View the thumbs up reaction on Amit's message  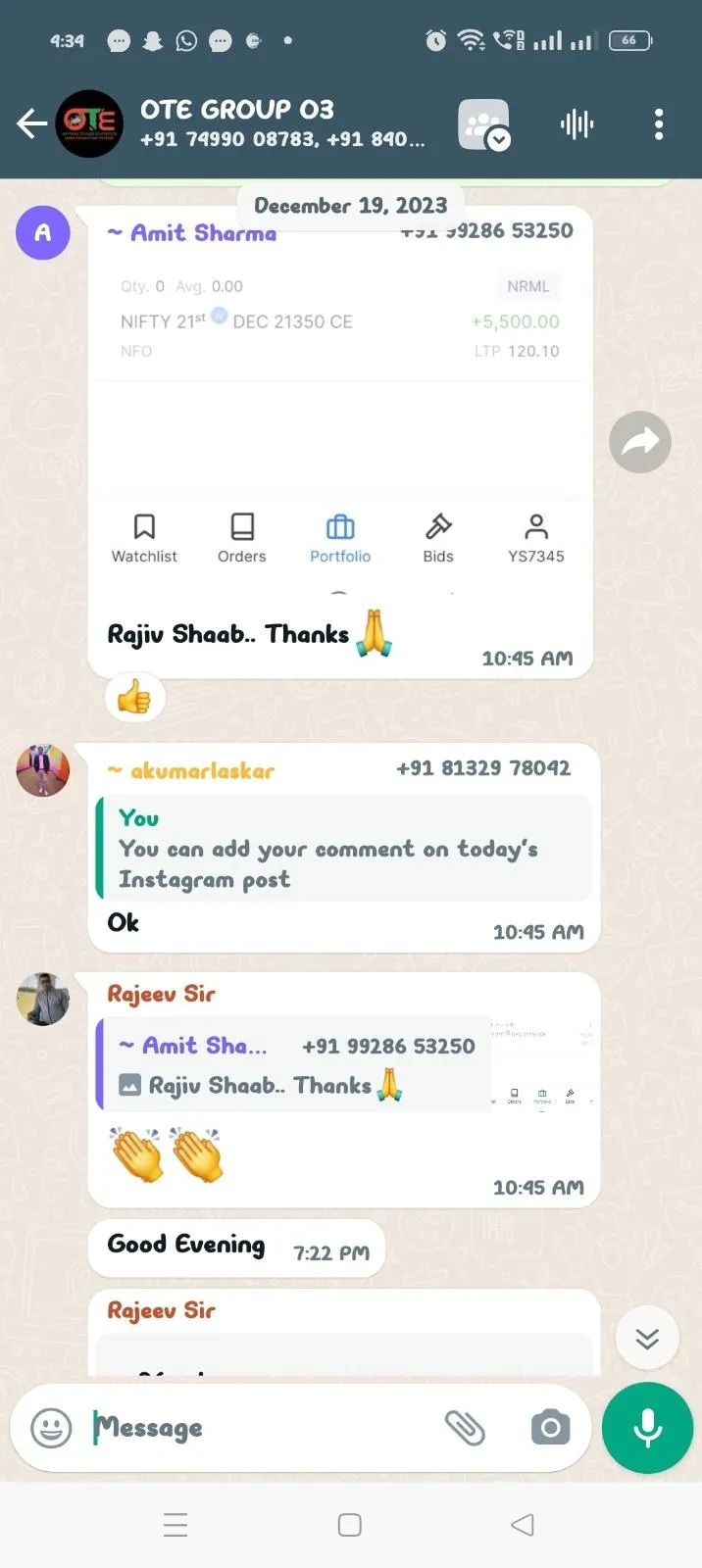point(134,698)
